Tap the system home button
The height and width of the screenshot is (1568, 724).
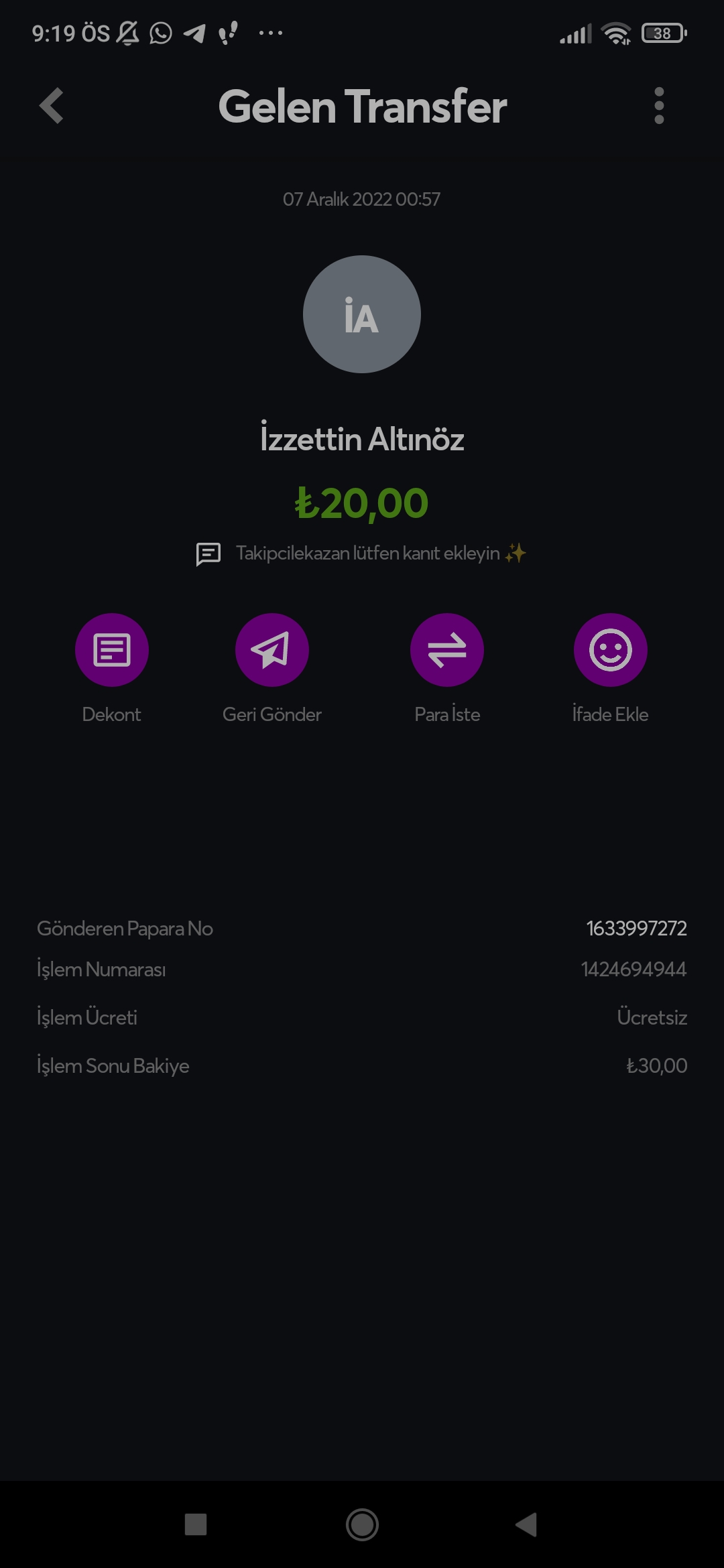coord(362,1524)
